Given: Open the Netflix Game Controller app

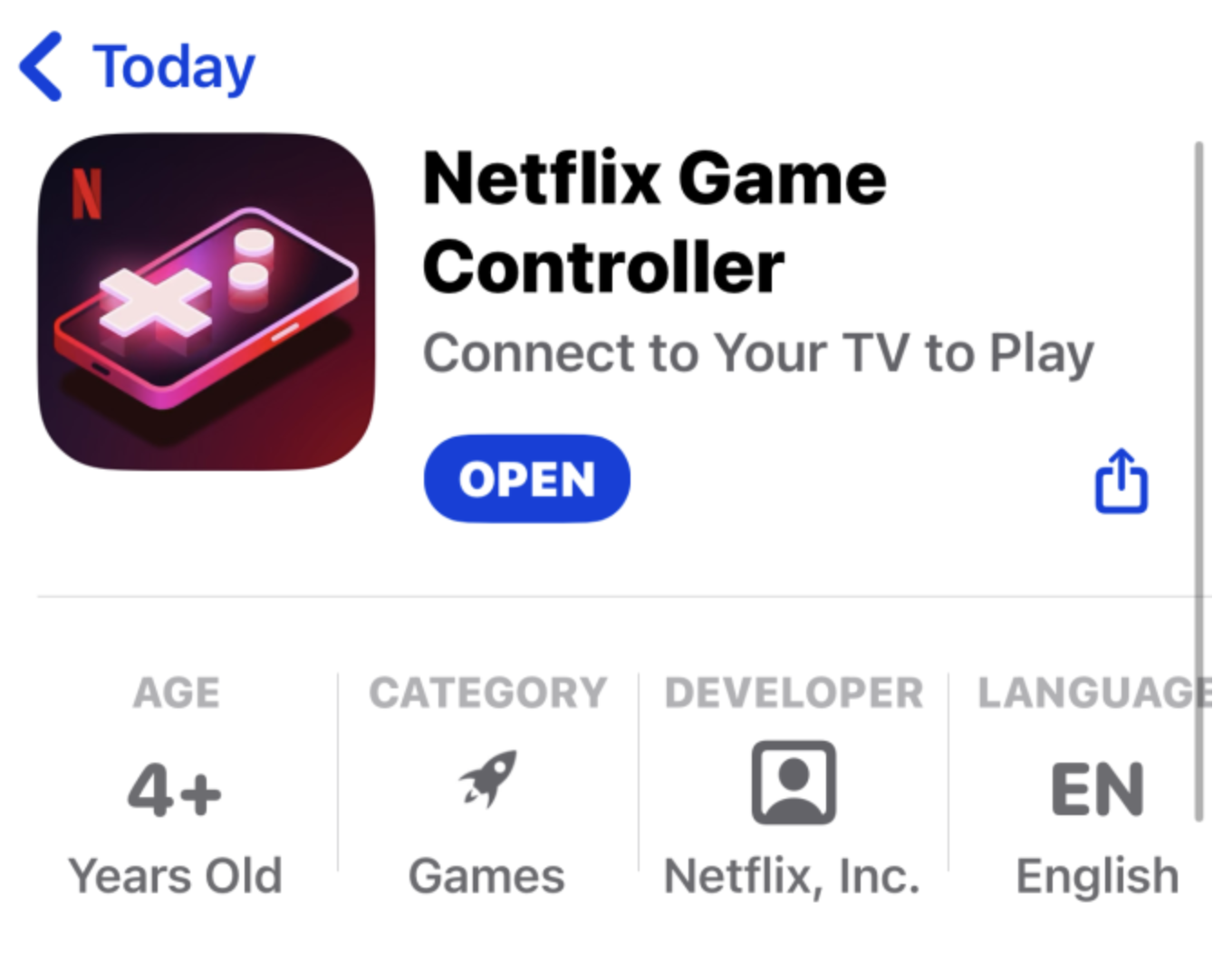Looking at the screenshot, I should pyautogui.click(x=526, y=479).
